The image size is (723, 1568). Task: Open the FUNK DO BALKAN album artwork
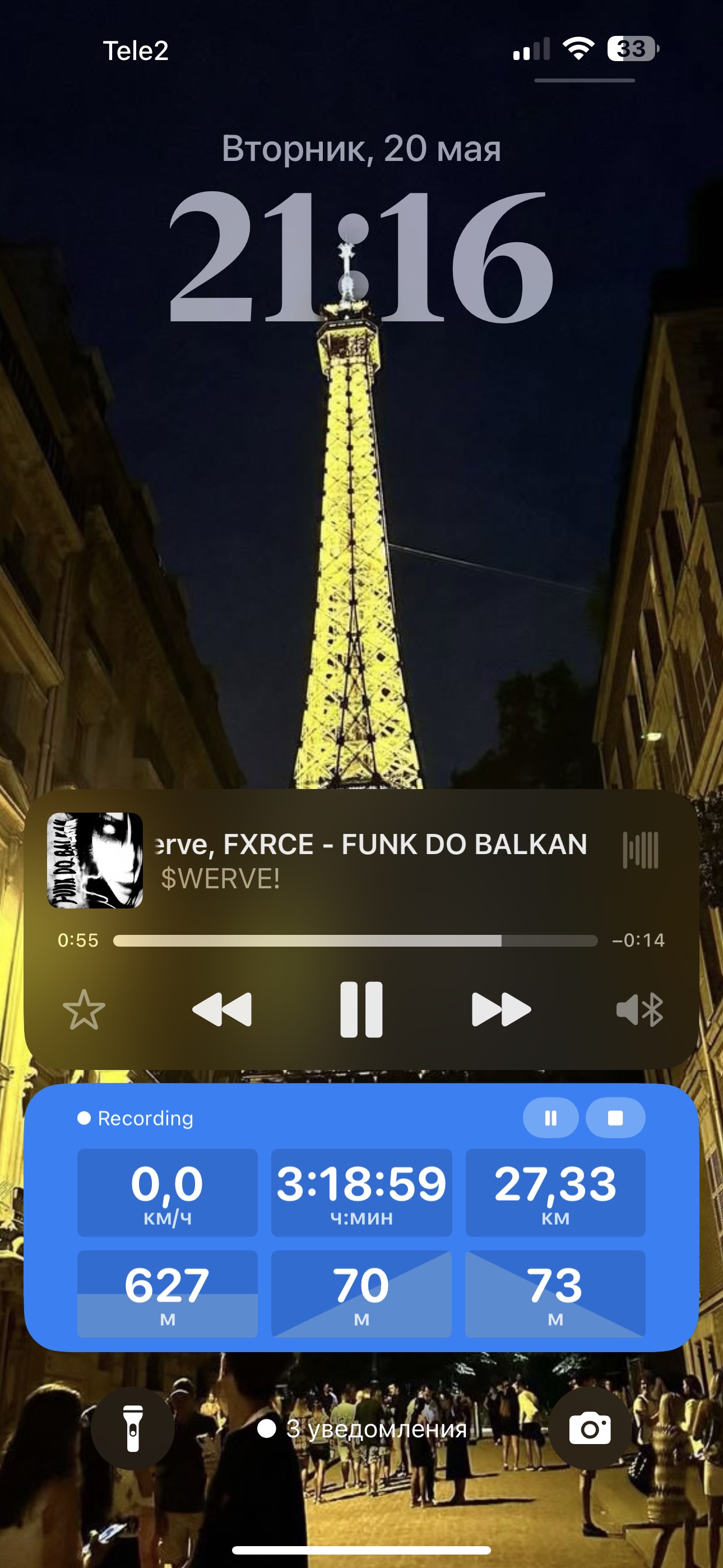[x=95, y=860]
